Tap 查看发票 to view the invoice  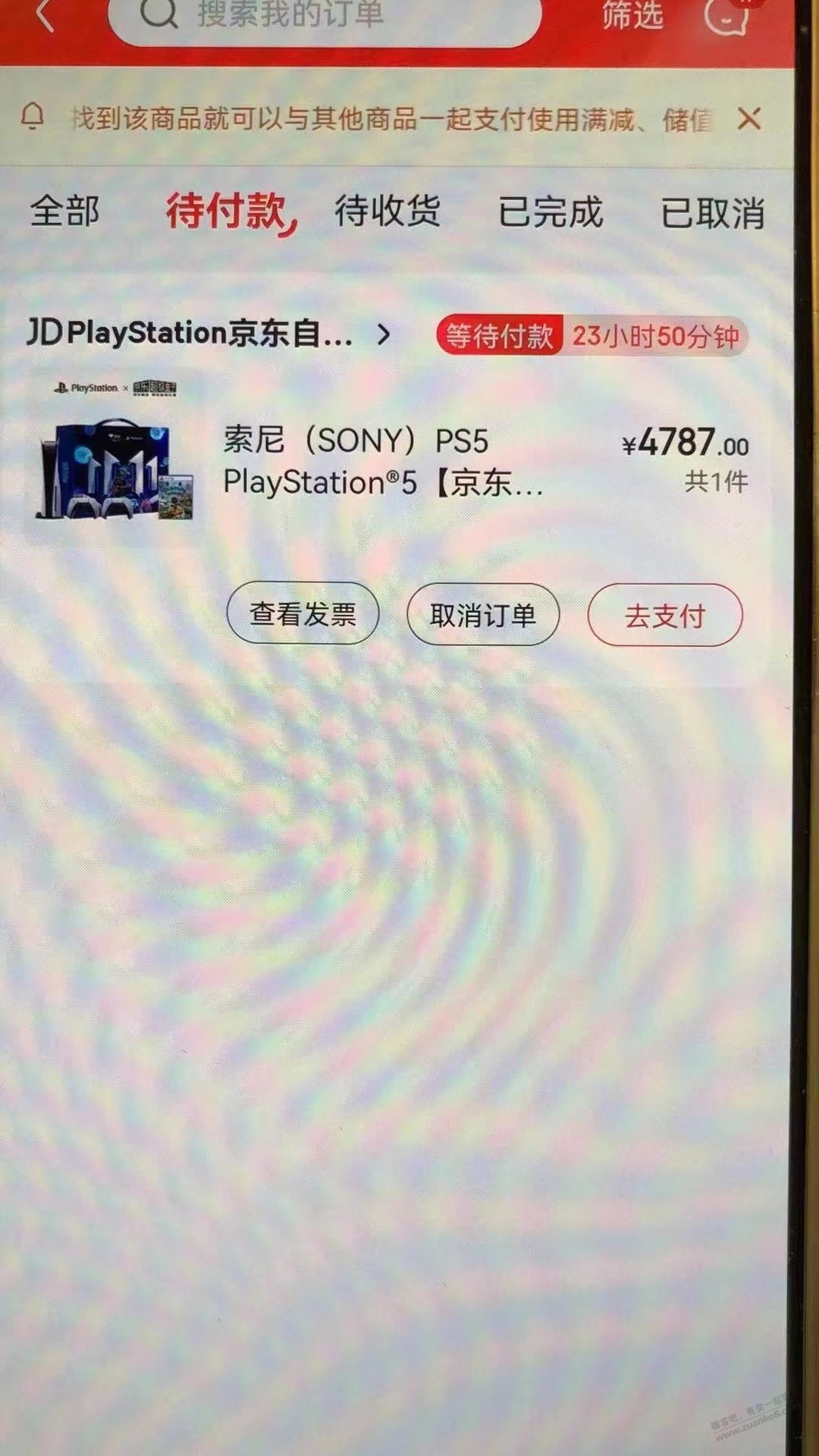[303, 614]
